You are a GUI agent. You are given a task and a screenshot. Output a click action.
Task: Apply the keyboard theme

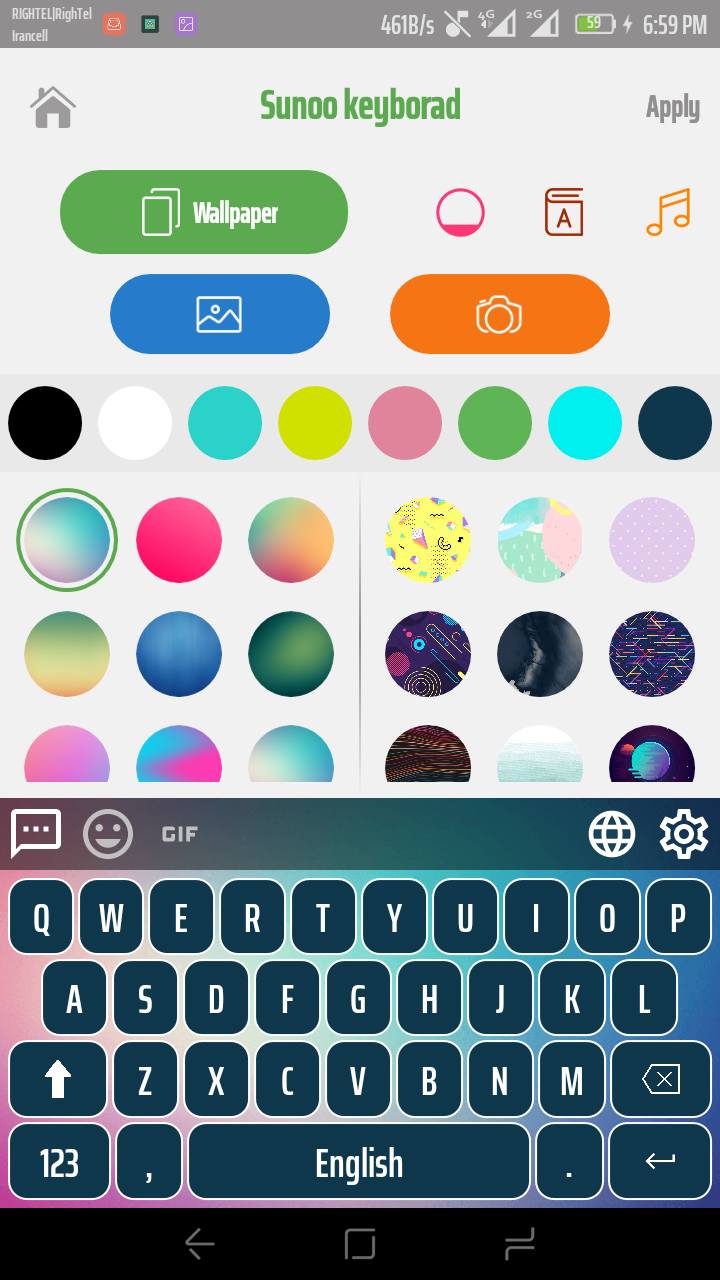(x=672, y=107)
